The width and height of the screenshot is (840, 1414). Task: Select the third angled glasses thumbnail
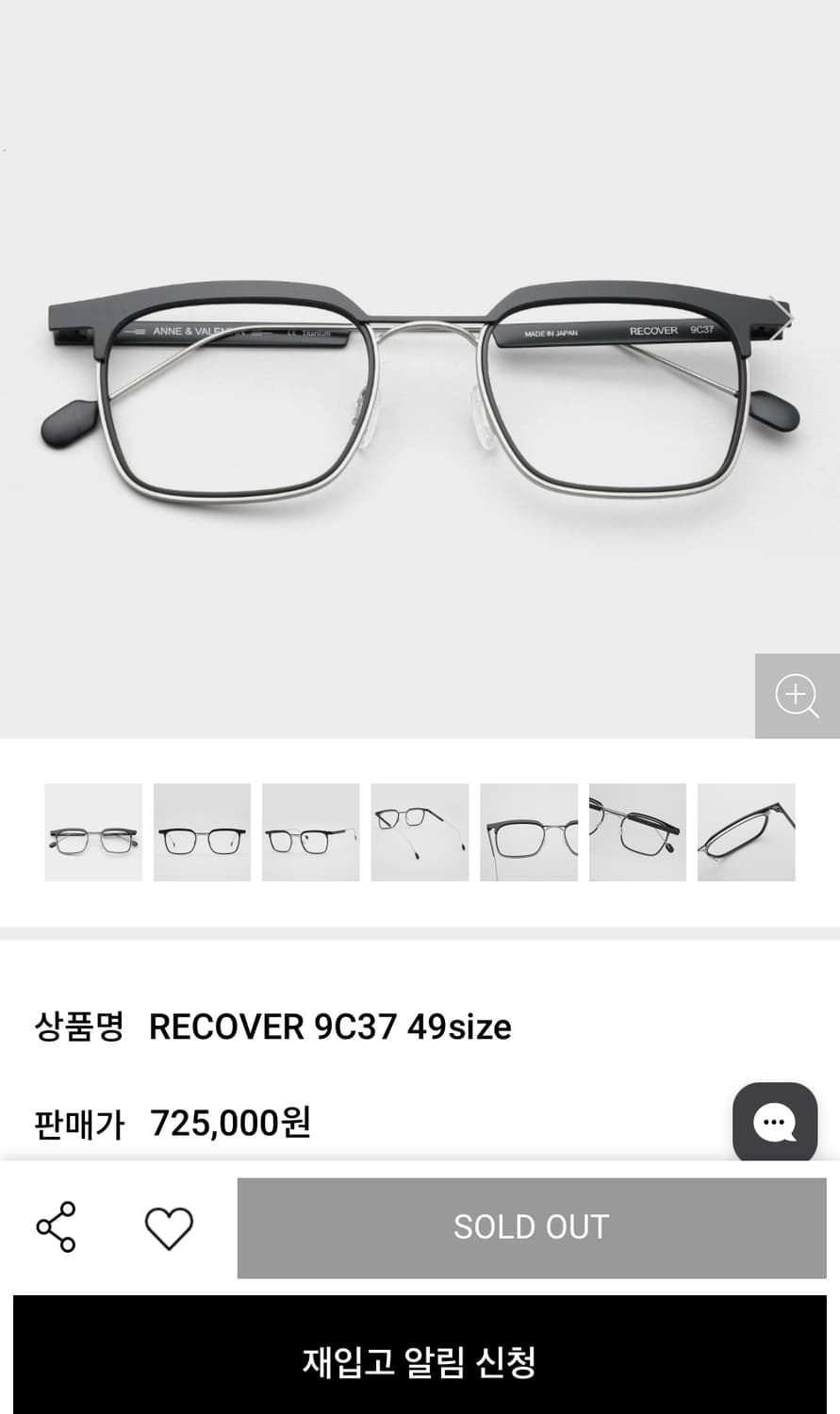click(x=311, y=832)
